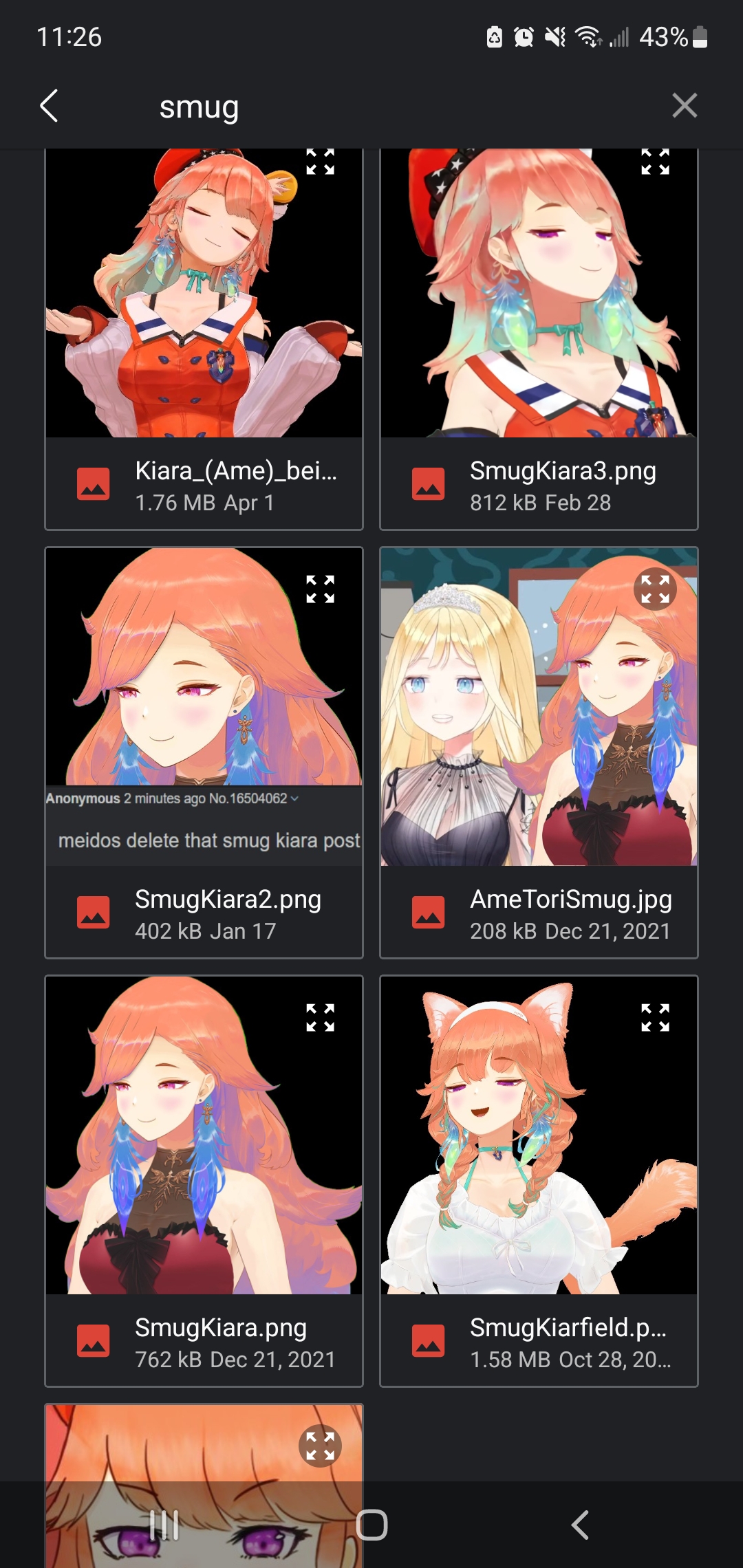743x1568 pixels.
Task: Tap the system back button
Action: (x=580, y=1525)
